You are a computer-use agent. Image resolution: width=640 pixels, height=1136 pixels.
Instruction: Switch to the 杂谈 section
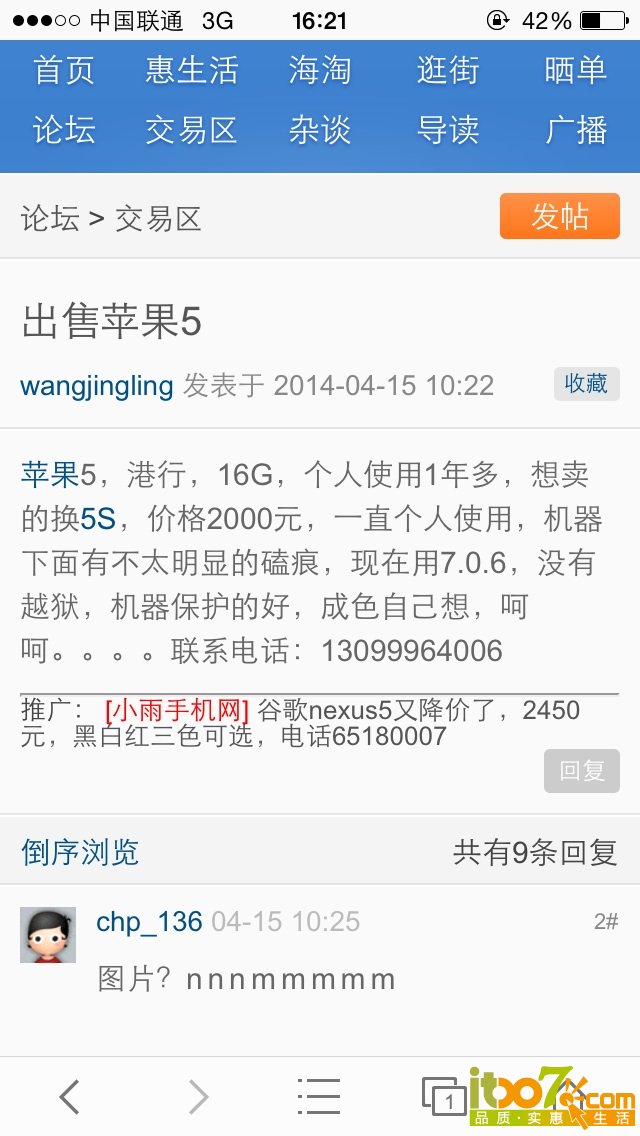tap(320, 130)
